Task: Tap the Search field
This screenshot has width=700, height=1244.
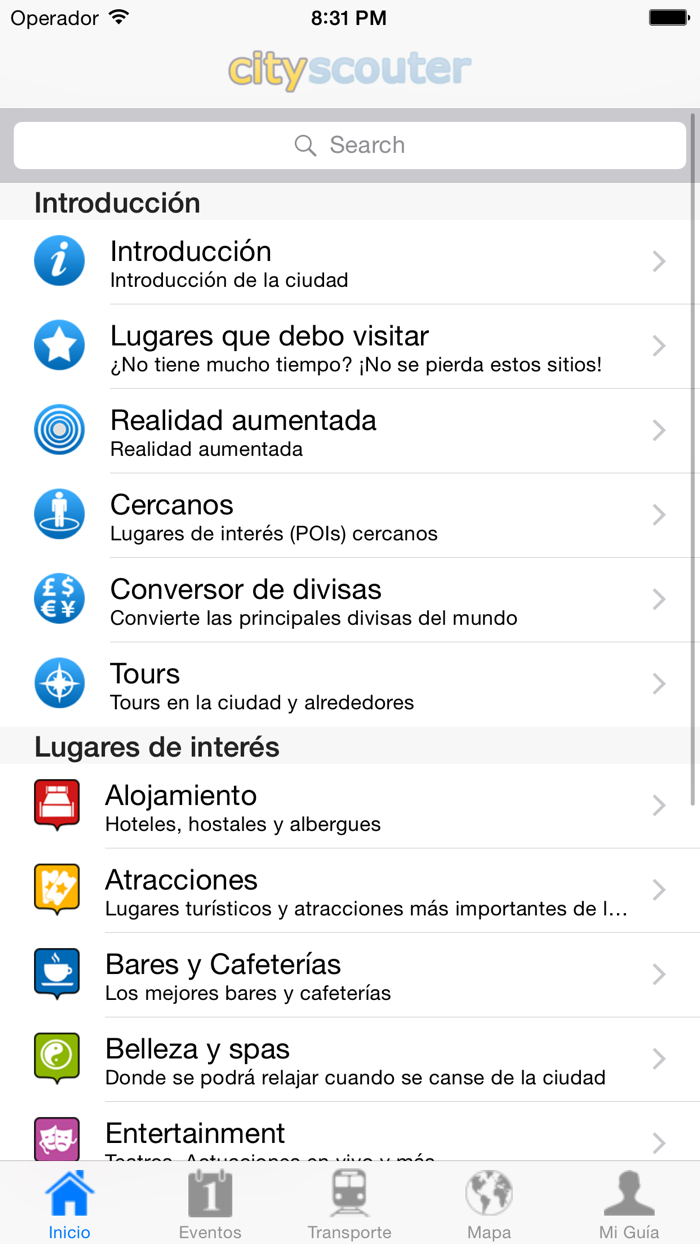Action: click(x=350, y=146)
